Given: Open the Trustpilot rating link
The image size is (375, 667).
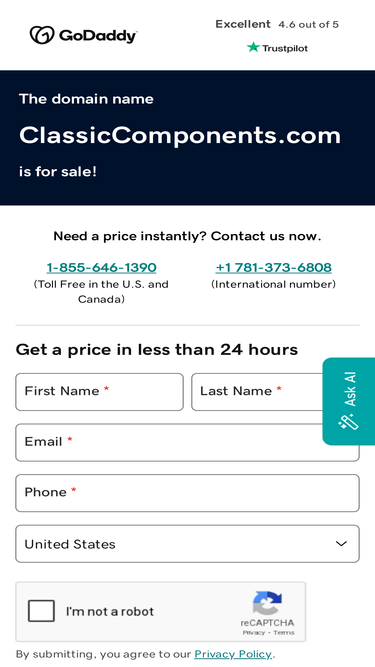Looking at the screenshot, I should (x=277, y=36).
